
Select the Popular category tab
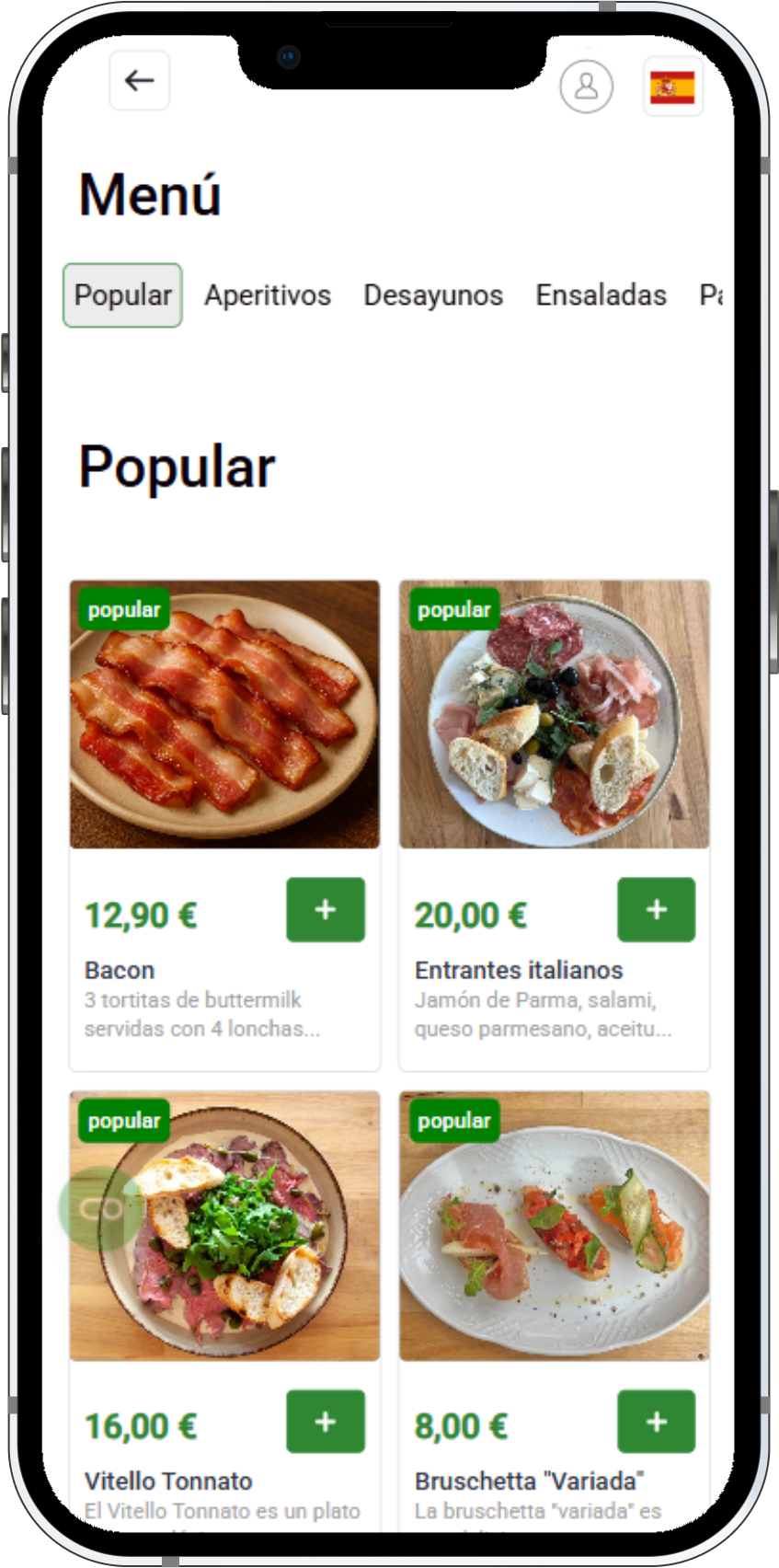tap(122, 295)
